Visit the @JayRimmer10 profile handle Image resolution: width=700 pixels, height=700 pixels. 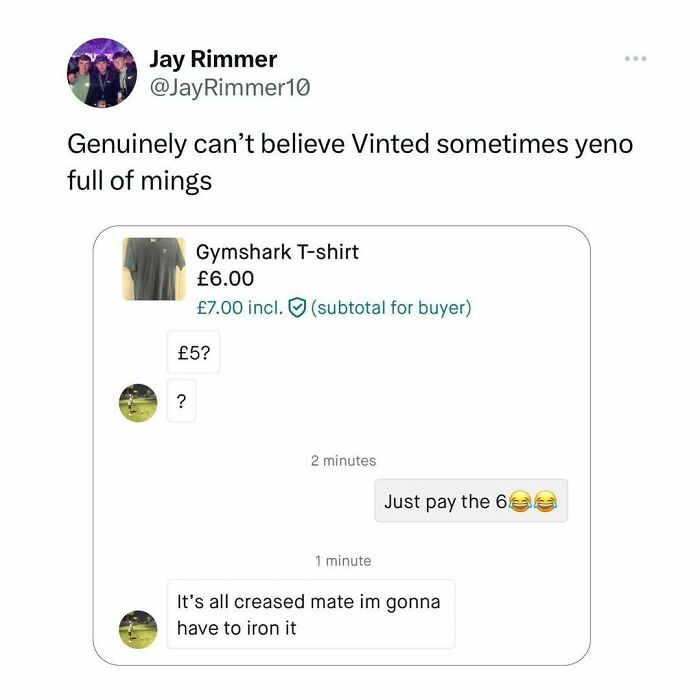pos(229,87)
